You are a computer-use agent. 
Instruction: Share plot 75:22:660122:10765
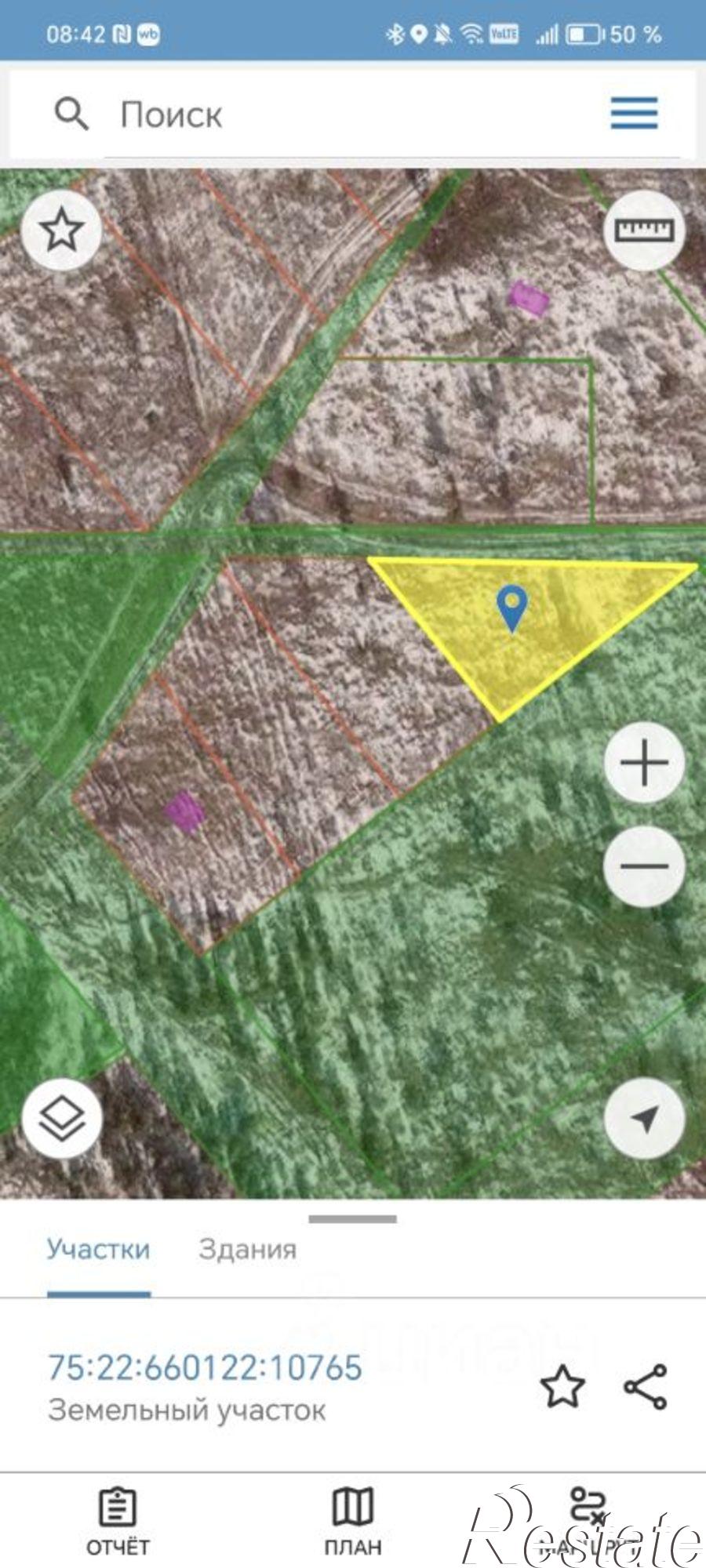[x=646, y=1386]
